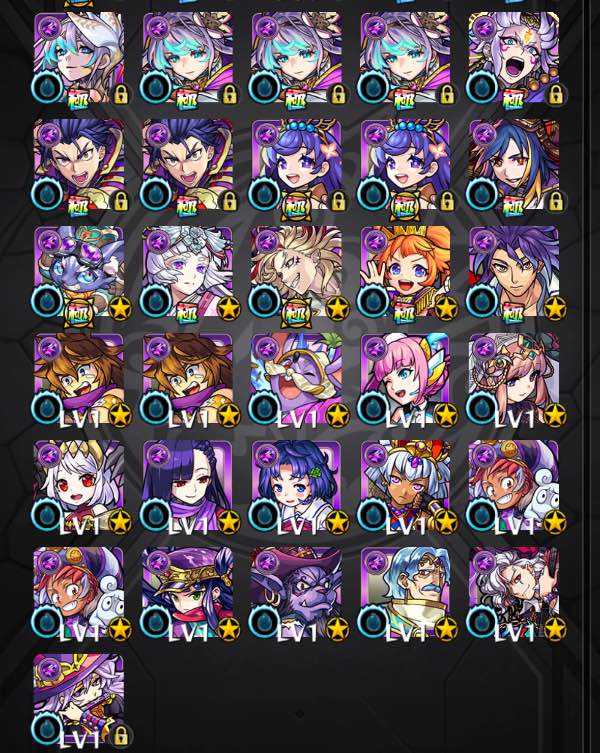Select the blue-haired red-eyed character card
Screen dimensions: 600x753
[514, 166]
